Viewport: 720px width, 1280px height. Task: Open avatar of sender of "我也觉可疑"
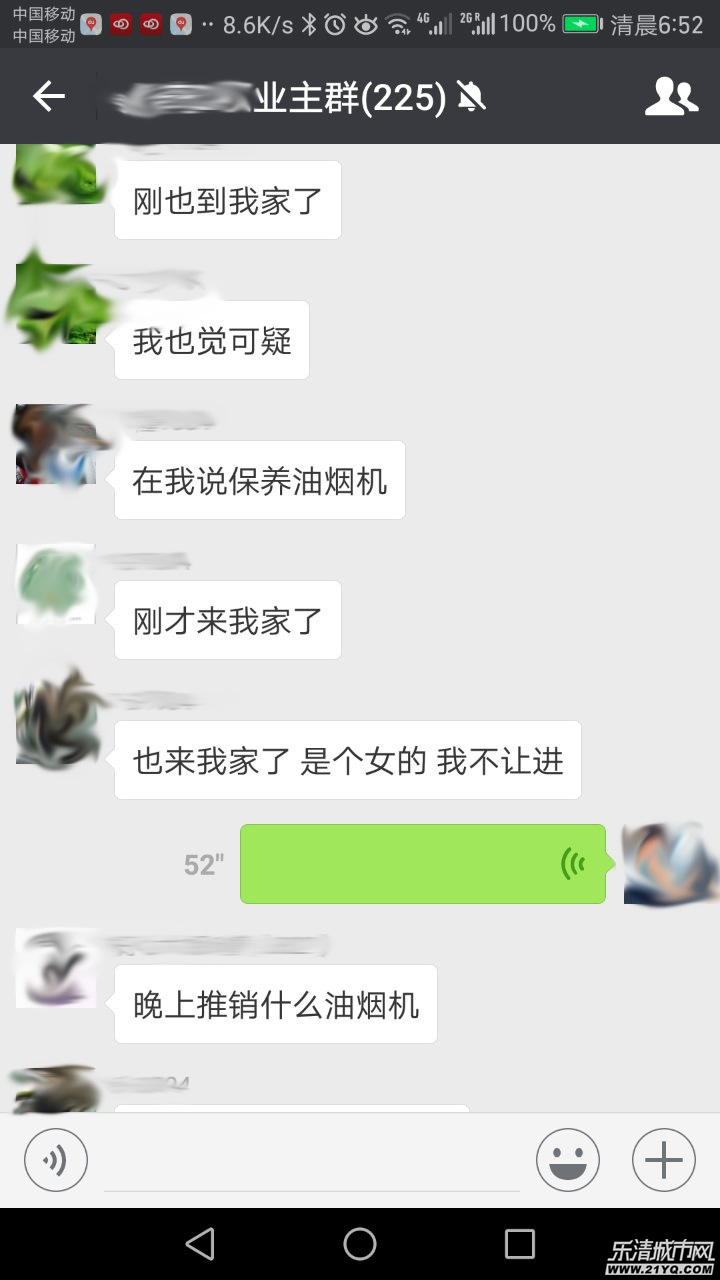(56, 304)
